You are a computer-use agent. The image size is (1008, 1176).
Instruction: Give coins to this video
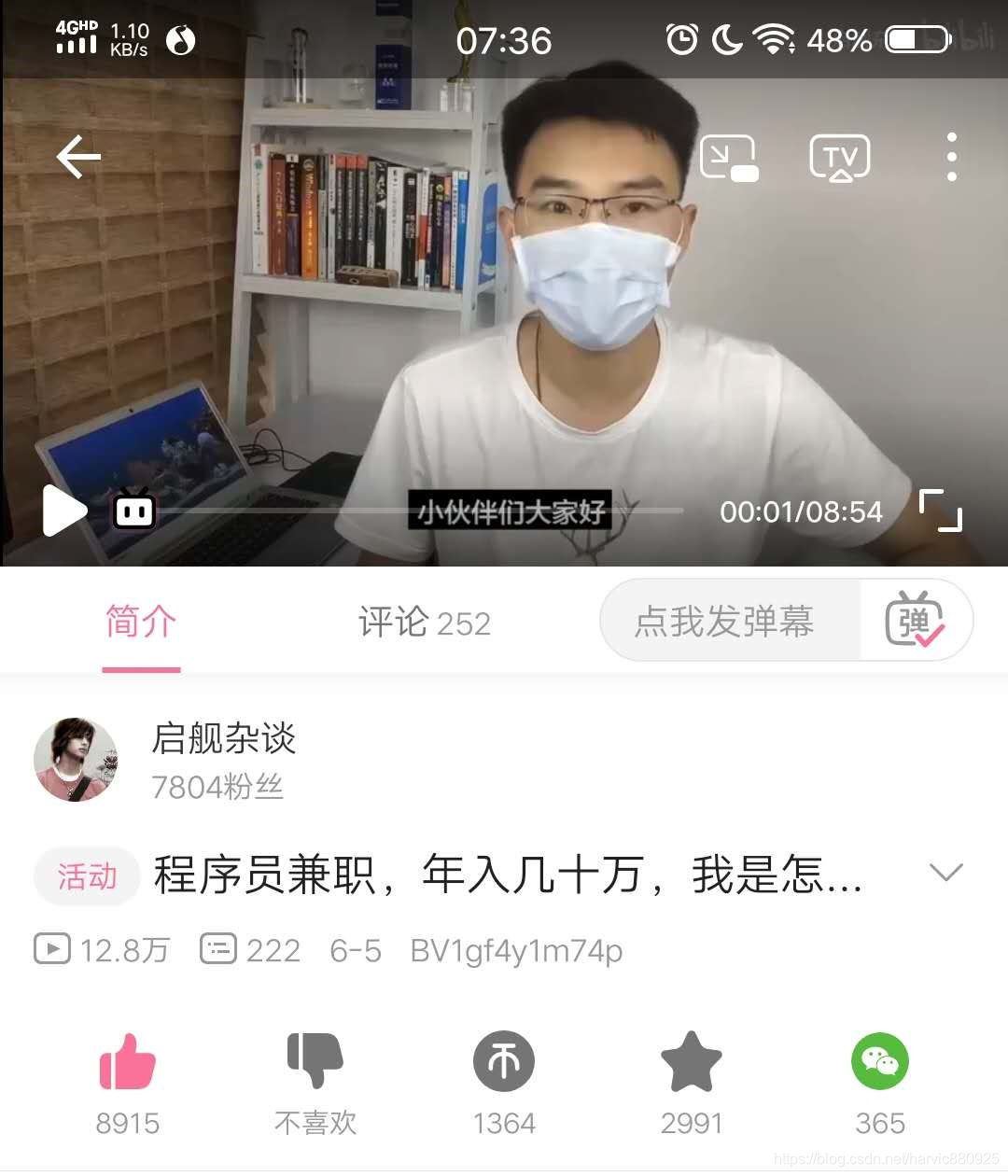504,1062
